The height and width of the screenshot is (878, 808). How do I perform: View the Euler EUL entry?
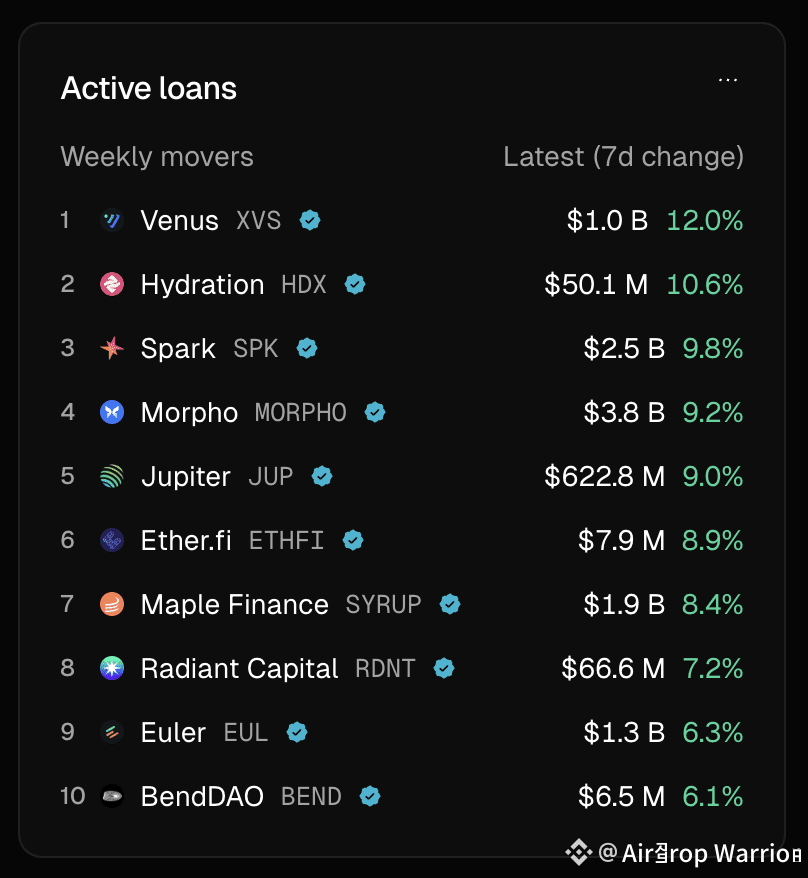click(x=174, y=732)
